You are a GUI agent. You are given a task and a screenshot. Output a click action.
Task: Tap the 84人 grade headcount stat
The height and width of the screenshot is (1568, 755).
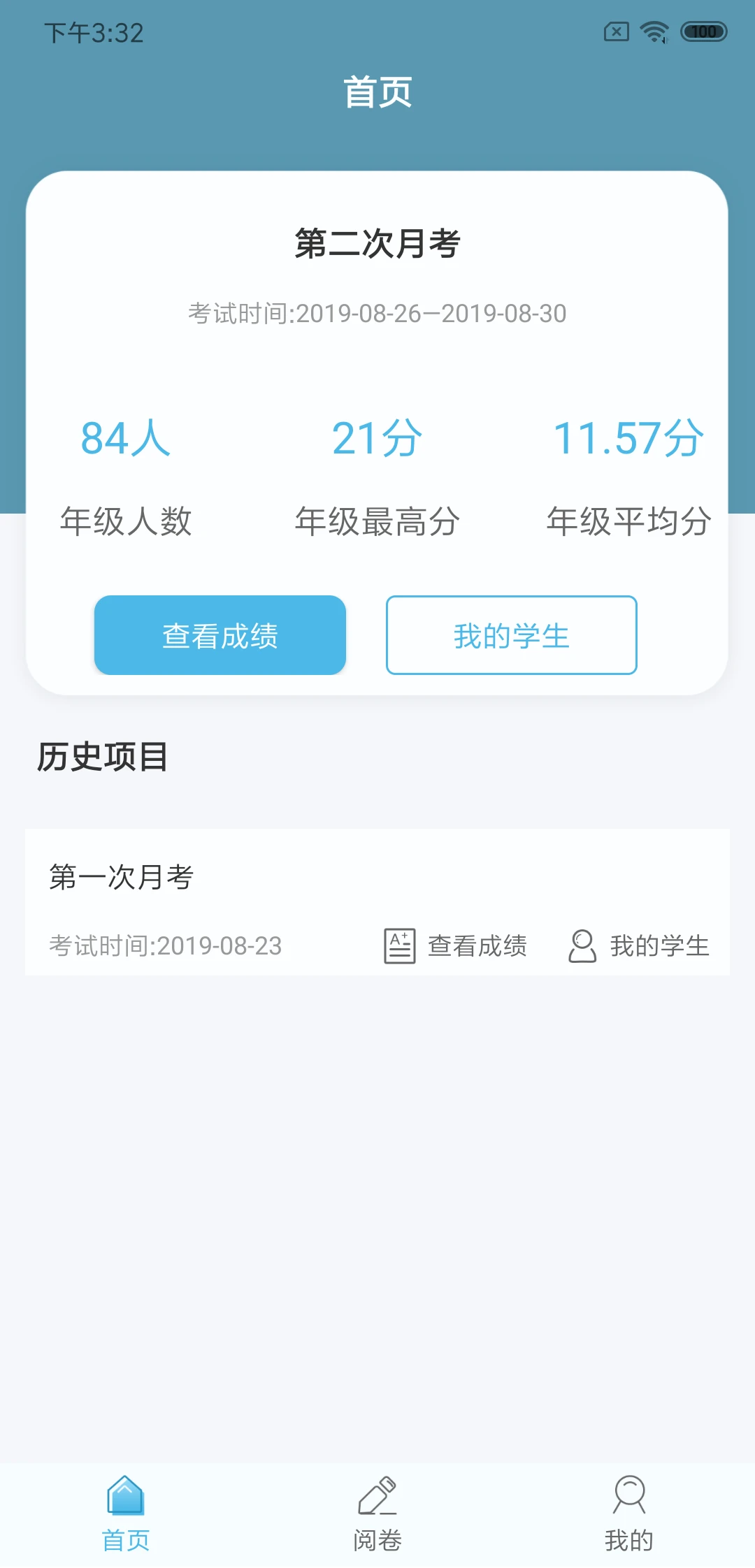click(126, 438)
